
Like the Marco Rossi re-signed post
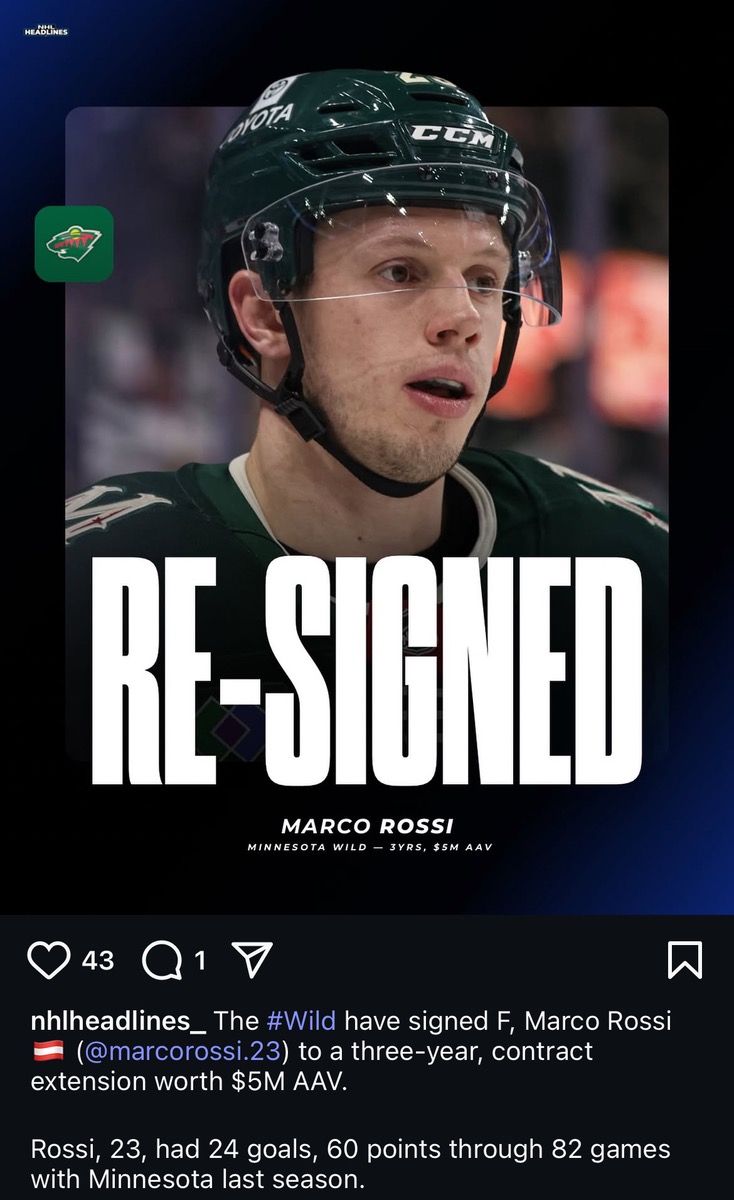tap(47, 961)
